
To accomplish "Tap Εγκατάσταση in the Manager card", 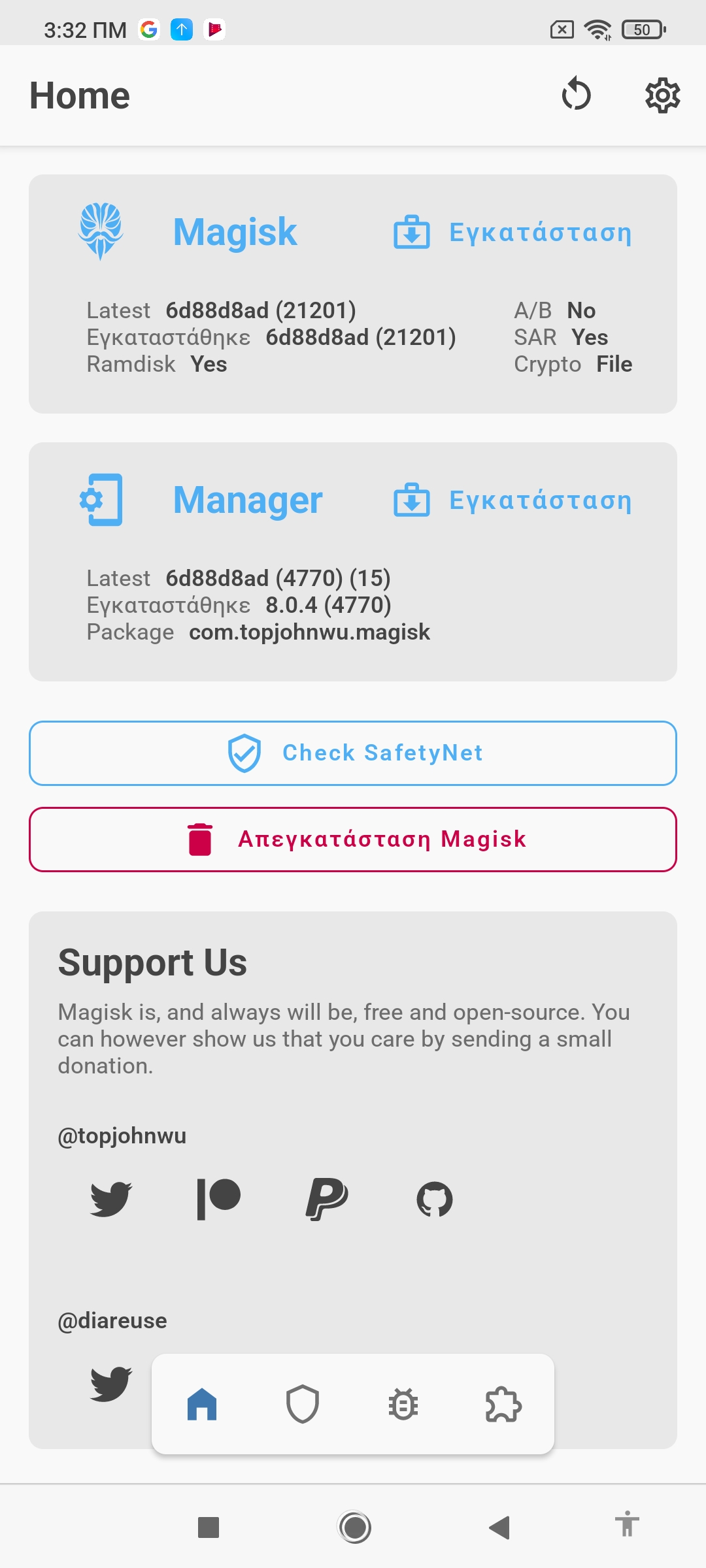I will click(x=513, y=500).
